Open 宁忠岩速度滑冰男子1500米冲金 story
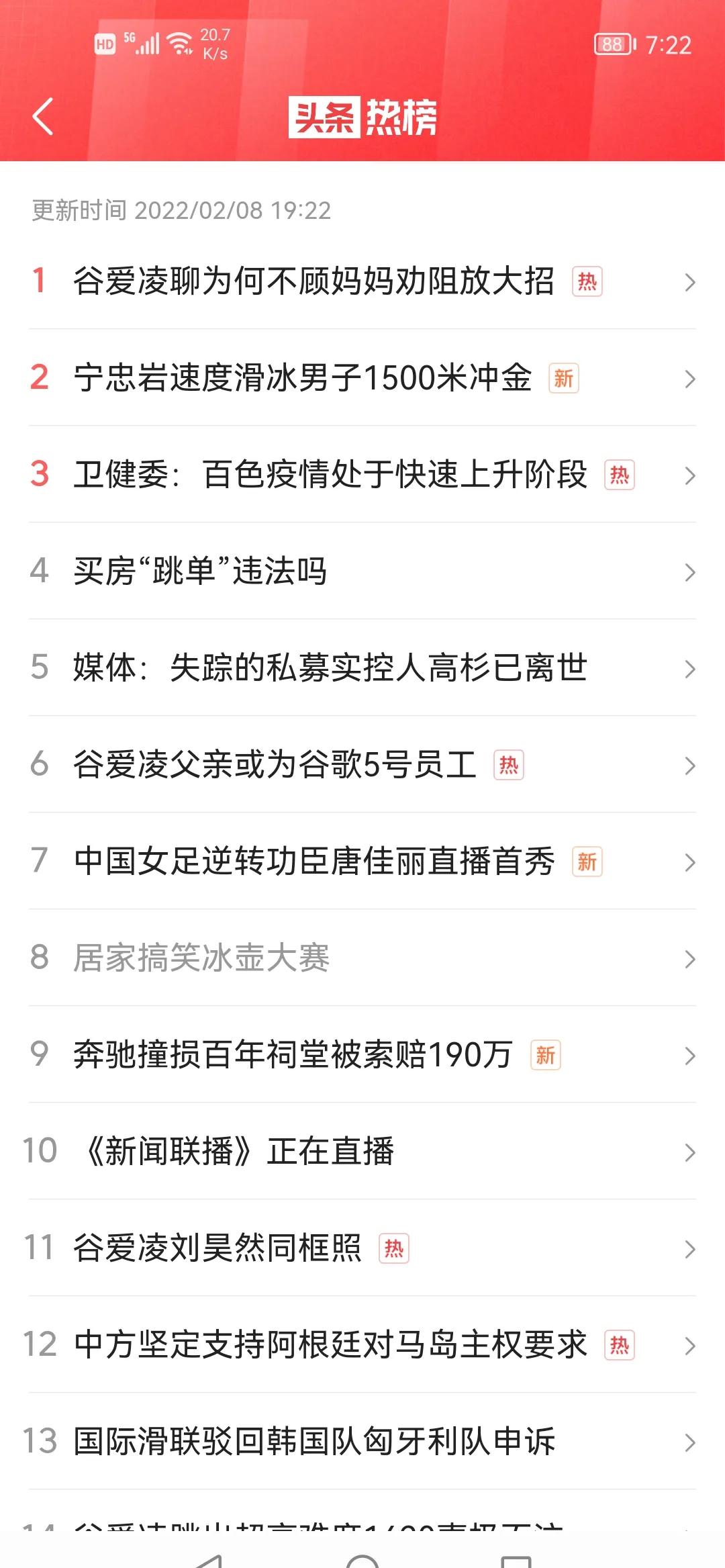The width and height of the screenshot is (725, 1568). pyautogui.click(x=362, y=377)
